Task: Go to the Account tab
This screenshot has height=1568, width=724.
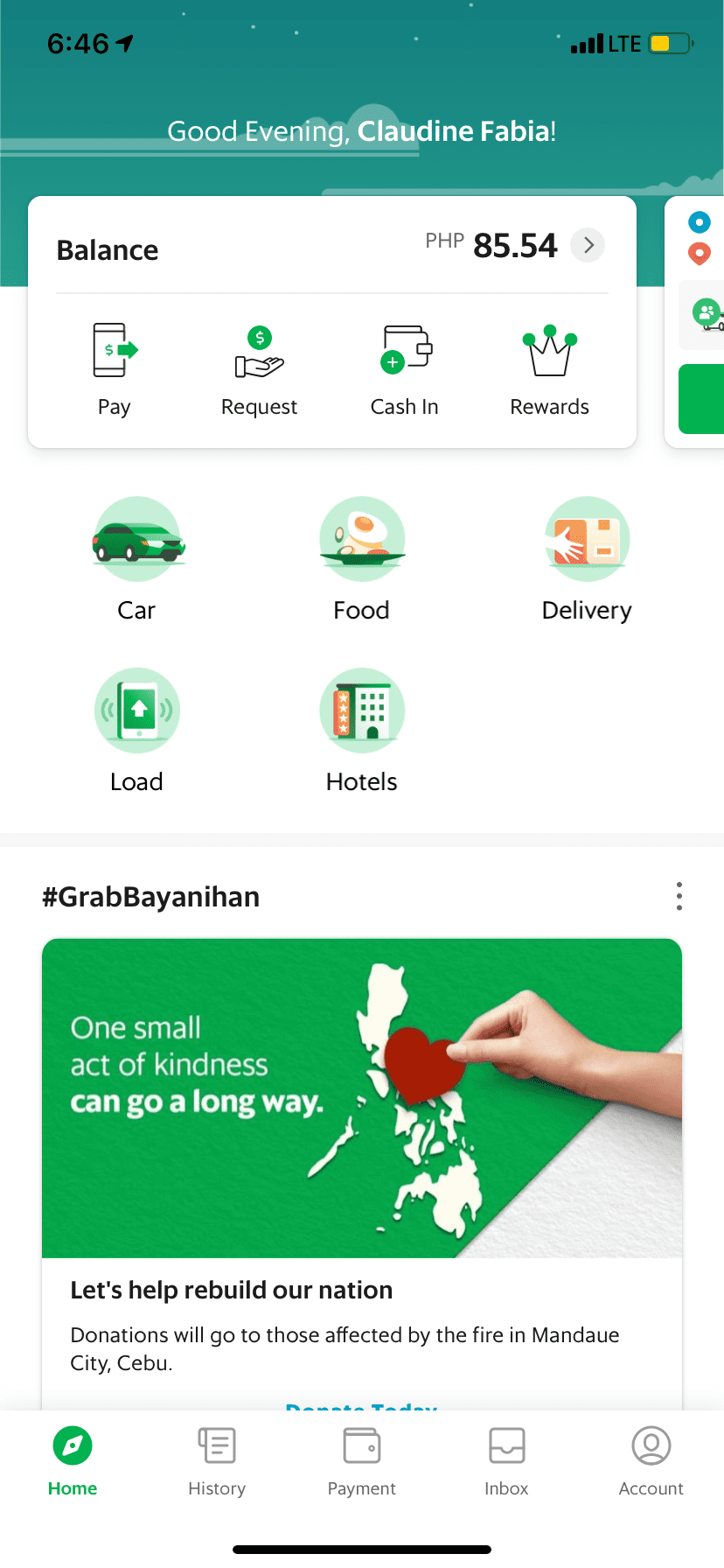Action: tap(651, 1462)
